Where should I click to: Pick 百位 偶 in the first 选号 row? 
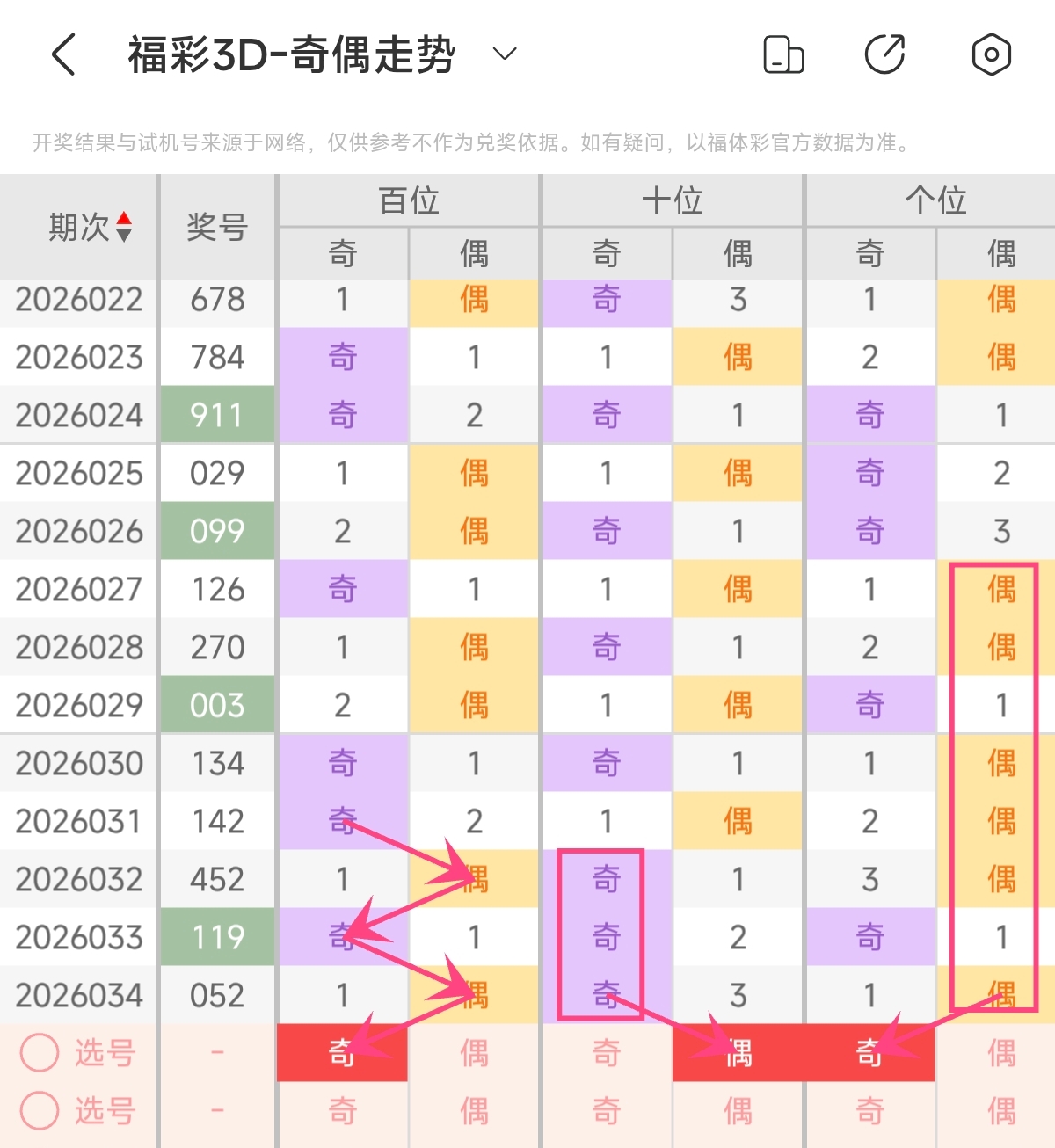(474, 1052)
